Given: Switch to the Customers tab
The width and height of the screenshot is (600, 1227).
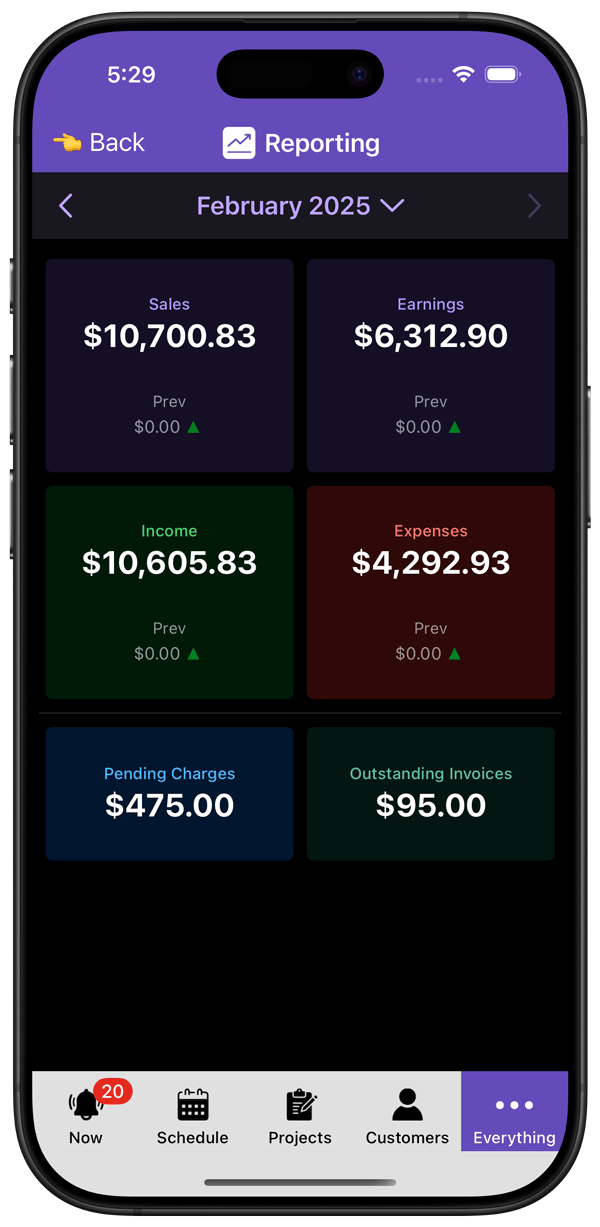Looking at the screenshot, I should (407, 1116).
